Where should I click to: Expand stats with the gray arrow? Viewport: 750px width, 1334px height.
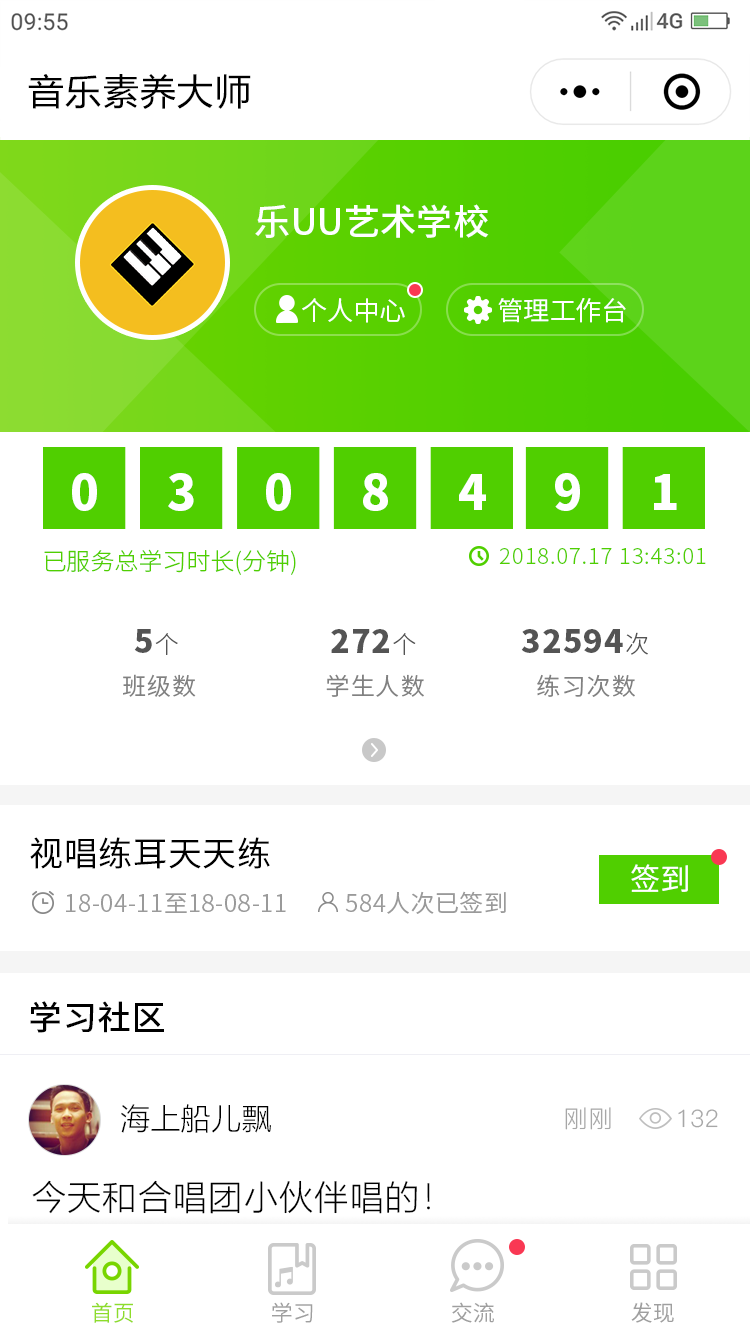coord(374,750)
